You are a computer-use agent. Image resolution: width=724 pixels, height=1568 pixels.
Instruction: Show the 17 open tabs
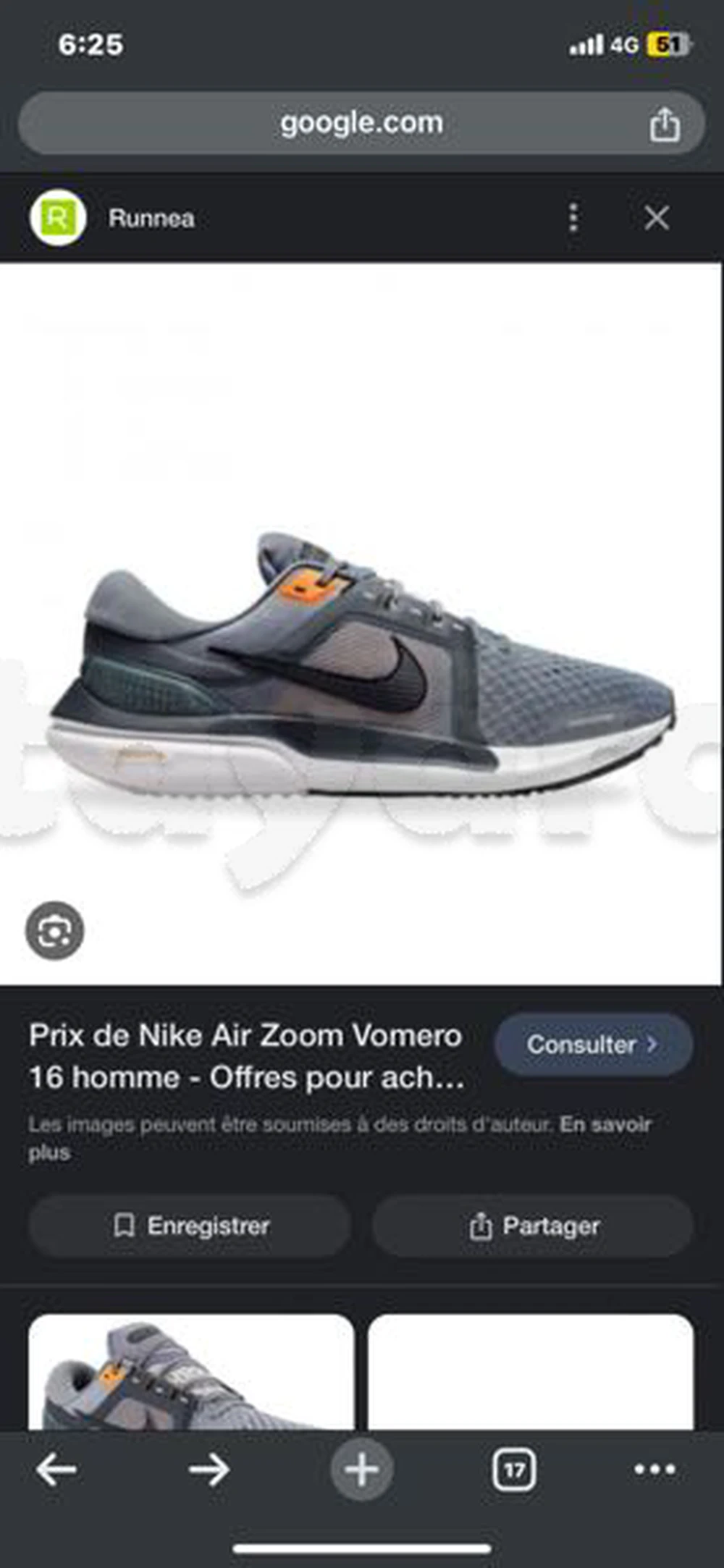pos(514,1470)
